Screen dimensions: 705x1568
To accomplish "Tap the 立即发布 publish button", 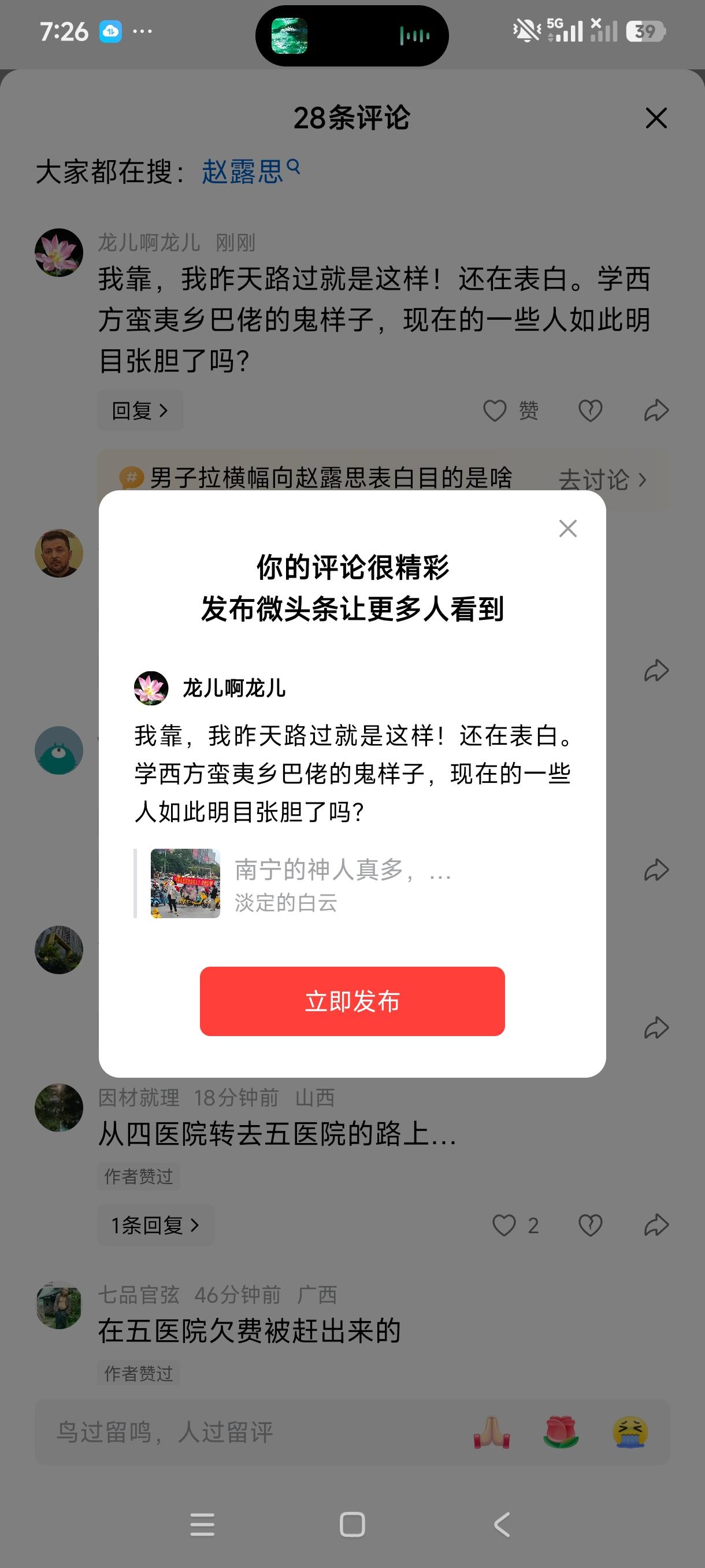I will pyautogui.click(x=352, y=1002).
